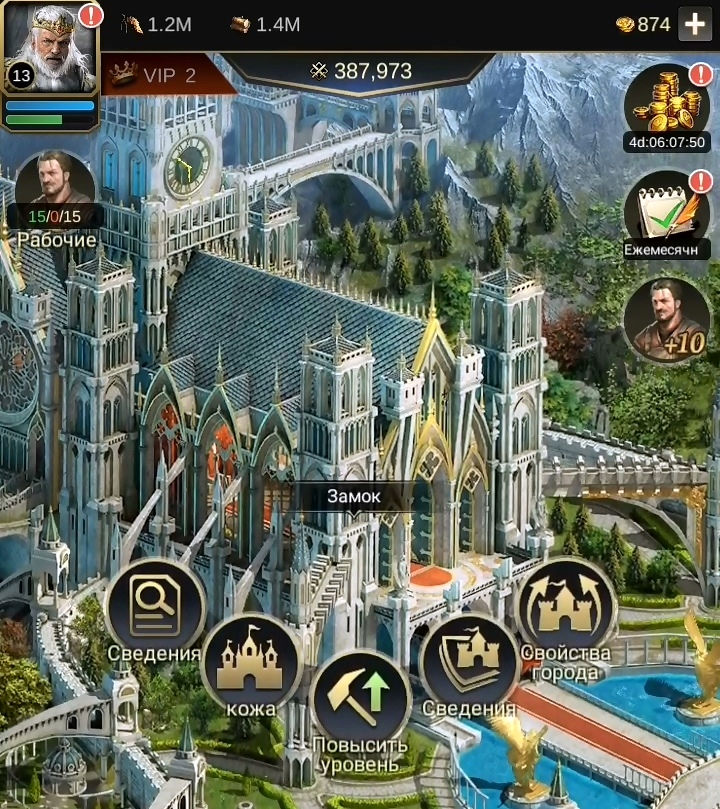Open the Рабочие workers panel

coord(56,190)
